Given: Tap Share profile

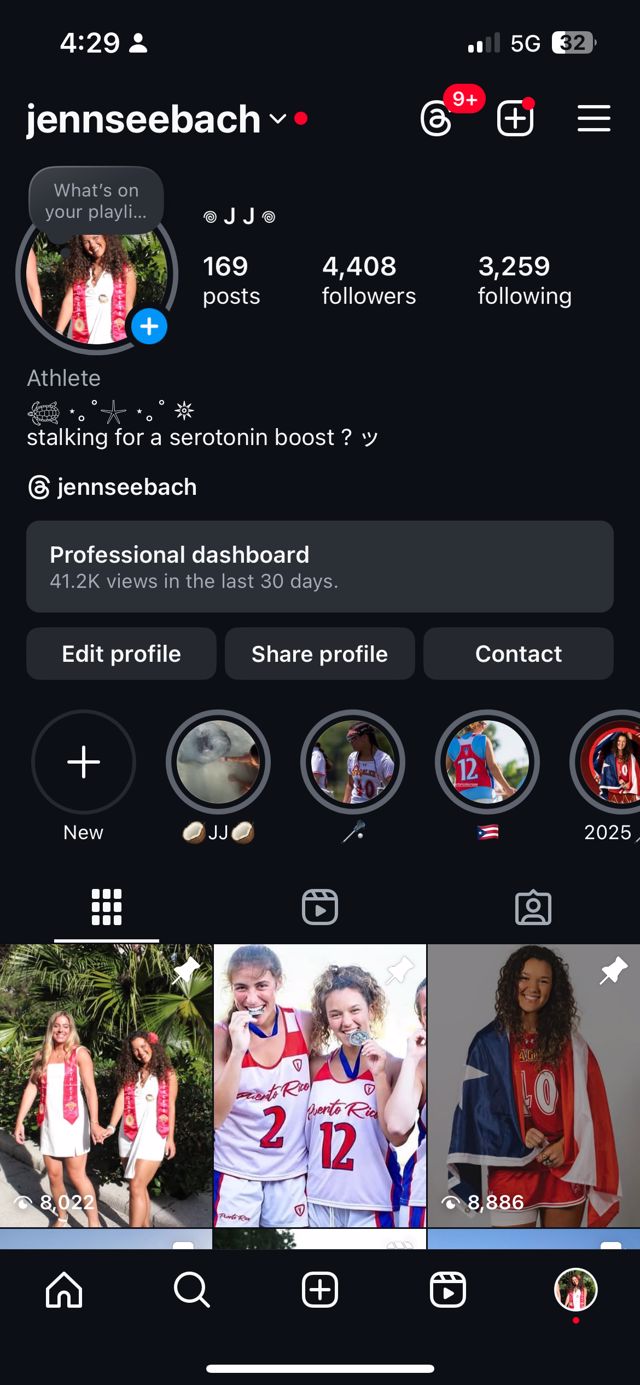Looking at the screenshot, I should tap(319, 654).
